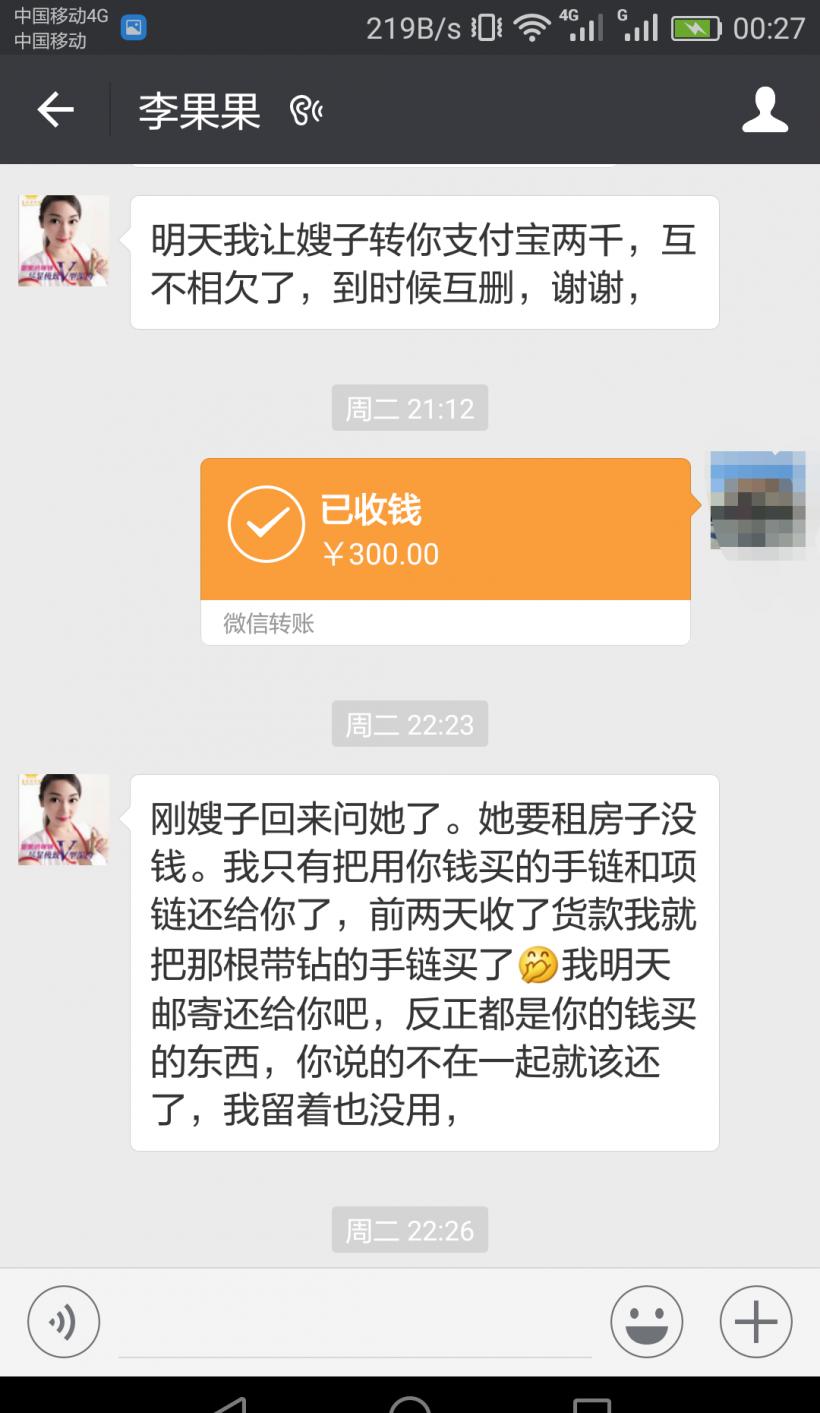Tap the 周二 21:12 timestamp
Screen dimensions: 820x1413
[x=409, y=407]
